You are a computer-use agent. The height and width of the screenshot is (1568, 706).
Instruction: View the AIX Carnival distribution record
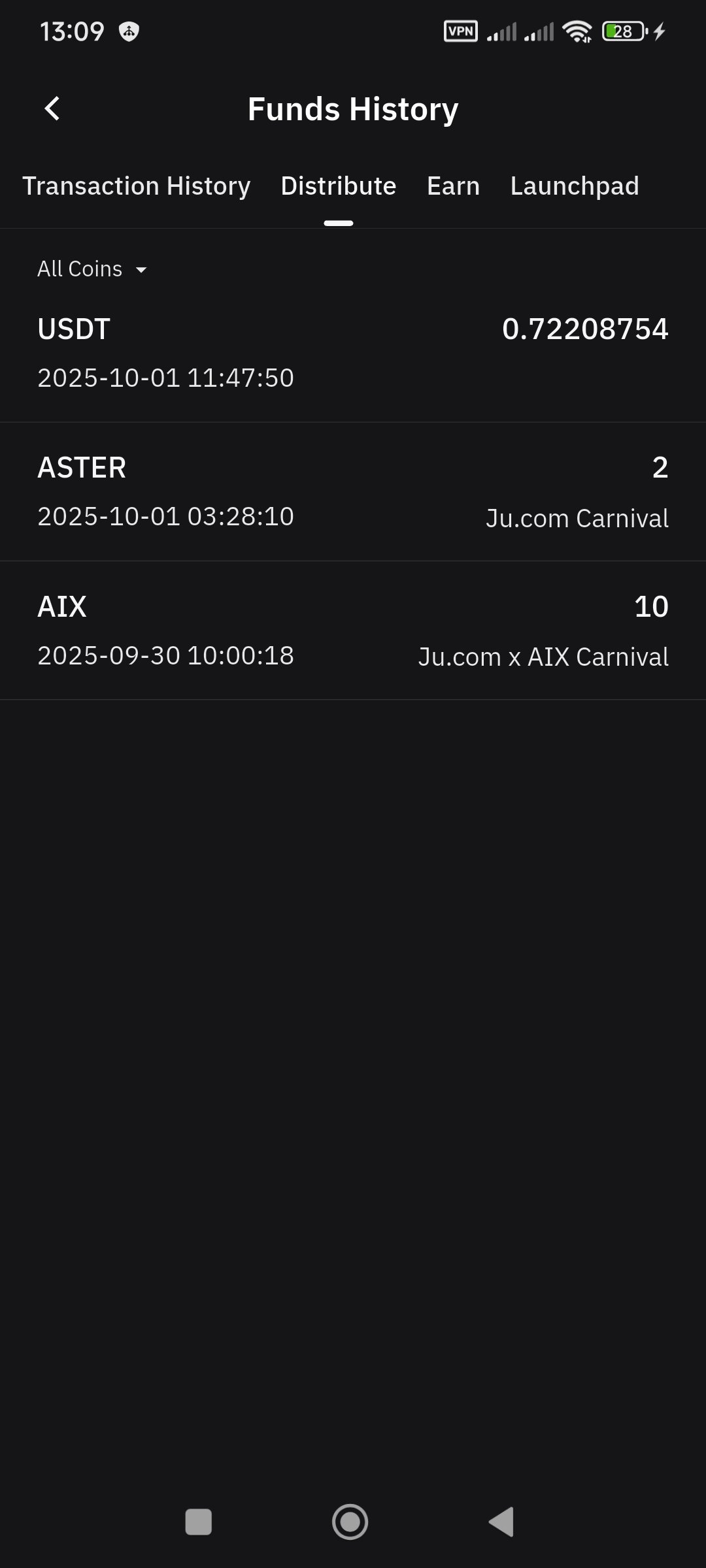click(353, 630)
